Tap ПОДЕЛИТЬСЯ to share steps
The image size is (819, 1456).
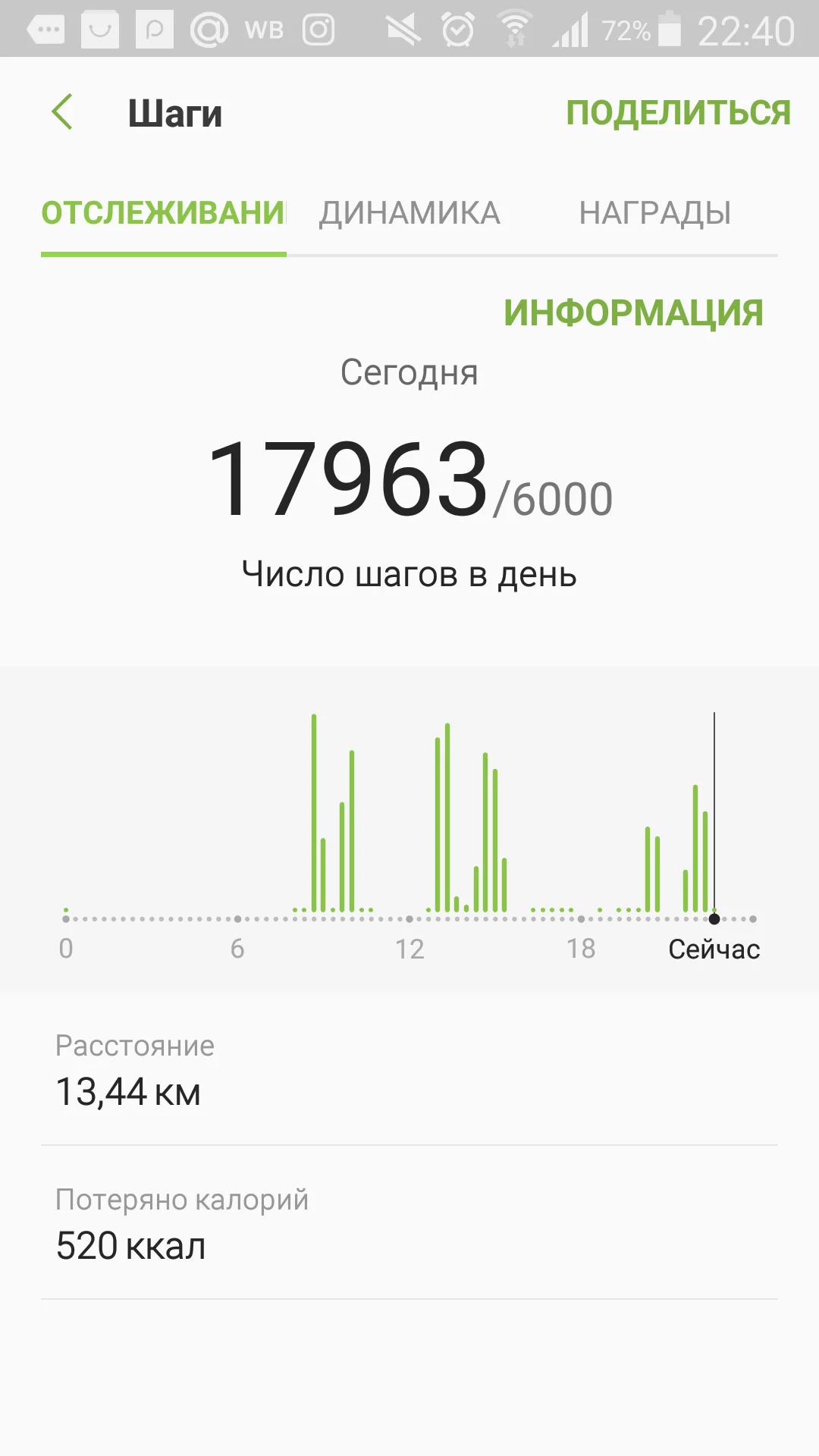tap(677, 112)
